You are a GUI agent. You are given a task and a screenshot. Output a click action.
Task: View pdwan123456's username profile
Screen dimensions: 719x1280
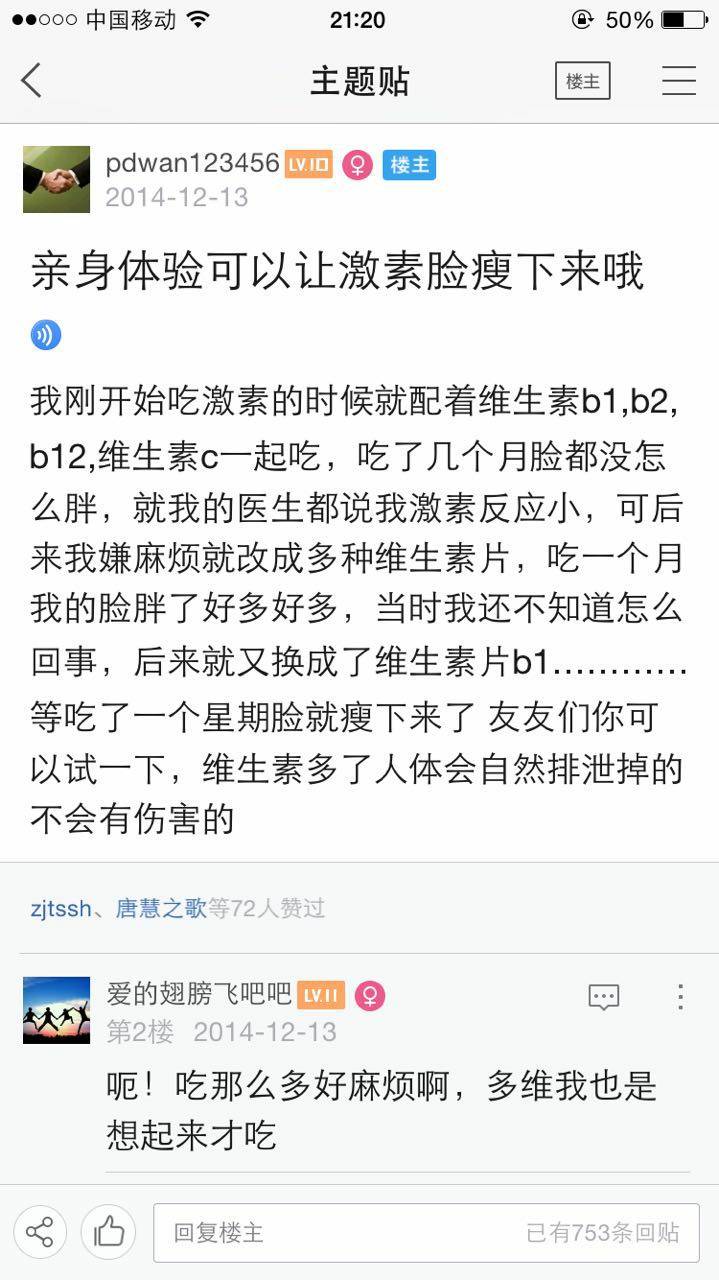tap(192, 163)
